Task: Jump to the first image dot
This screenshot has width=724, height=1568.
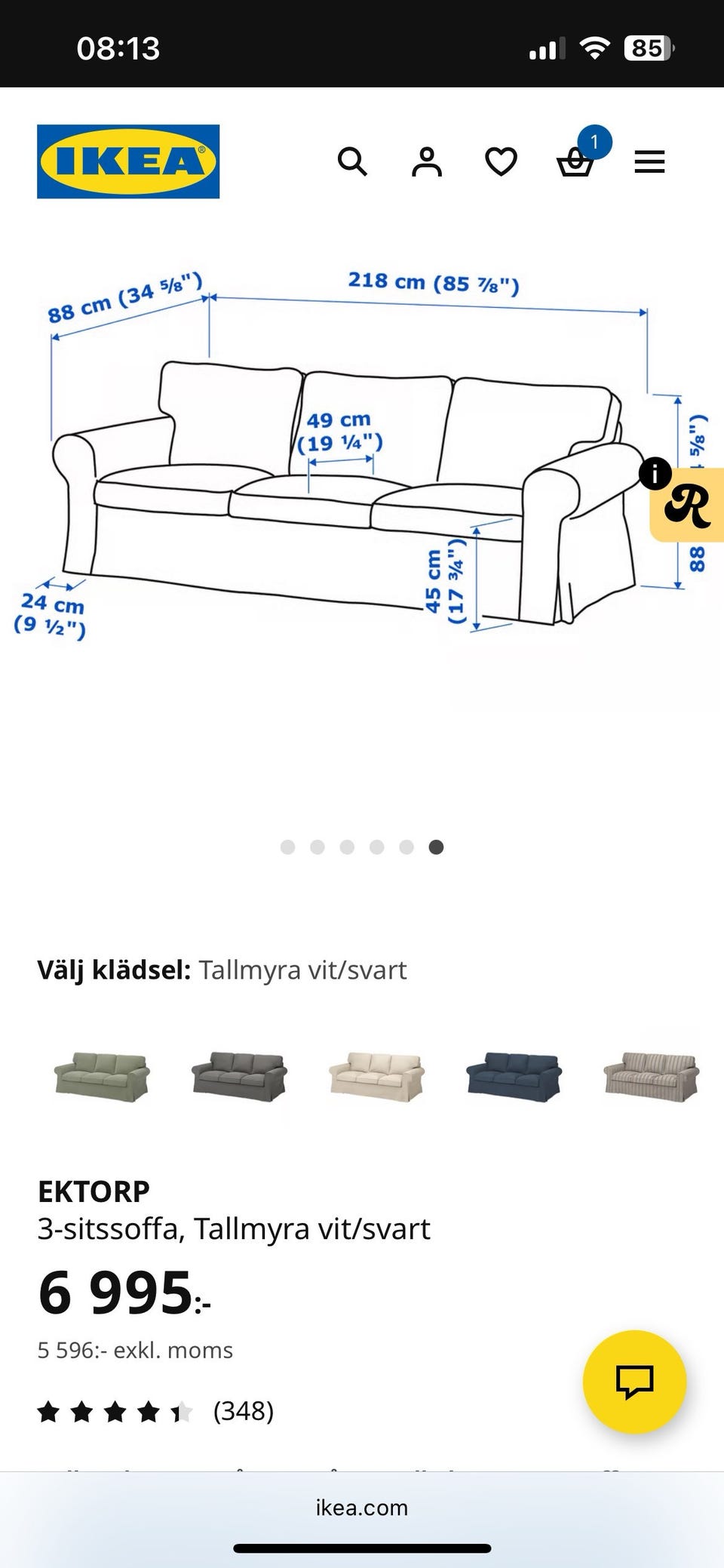Action: pos(287,847)
